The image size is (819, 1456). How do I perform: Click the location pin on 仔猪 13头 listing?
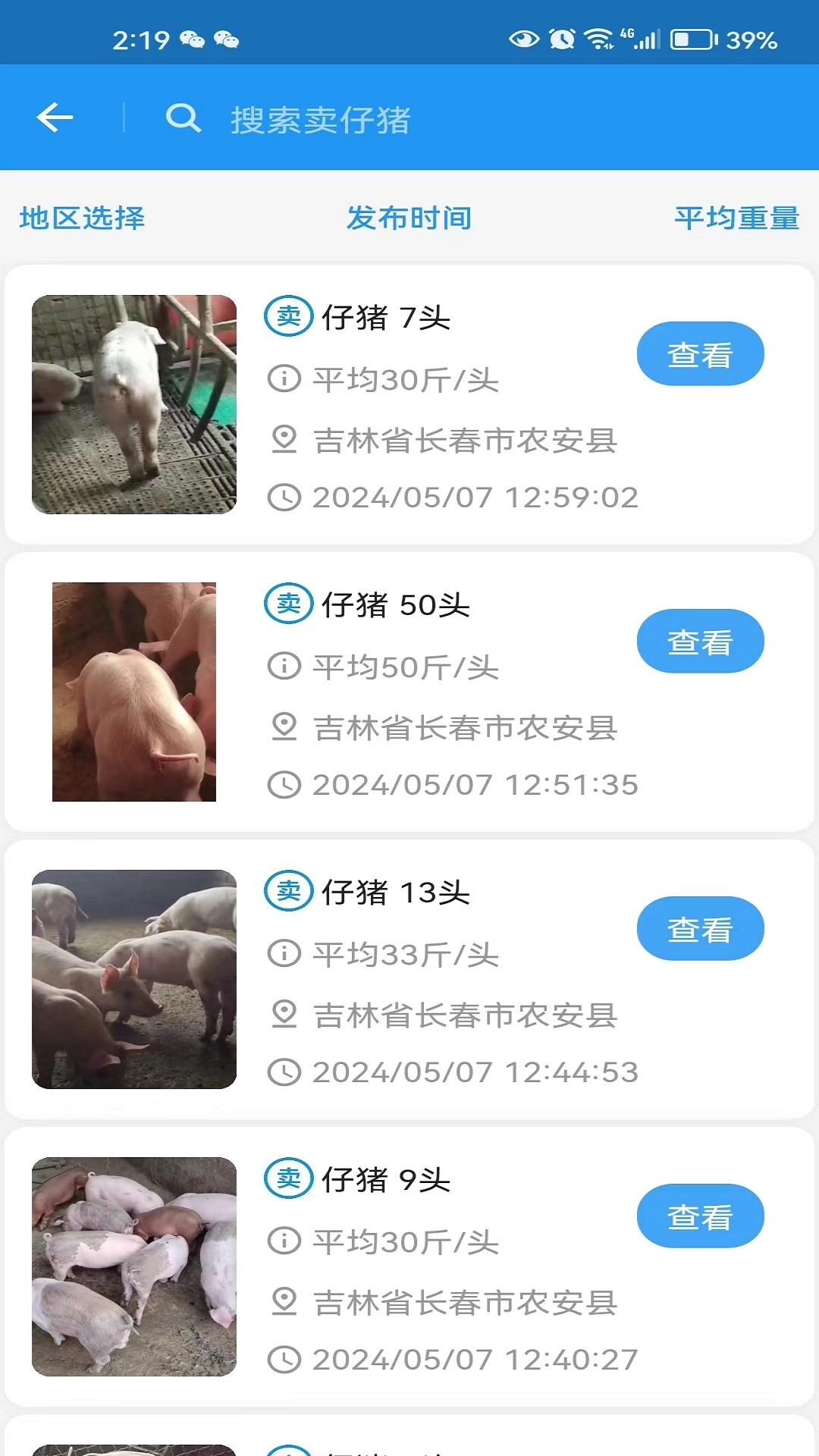(284, 1015)
